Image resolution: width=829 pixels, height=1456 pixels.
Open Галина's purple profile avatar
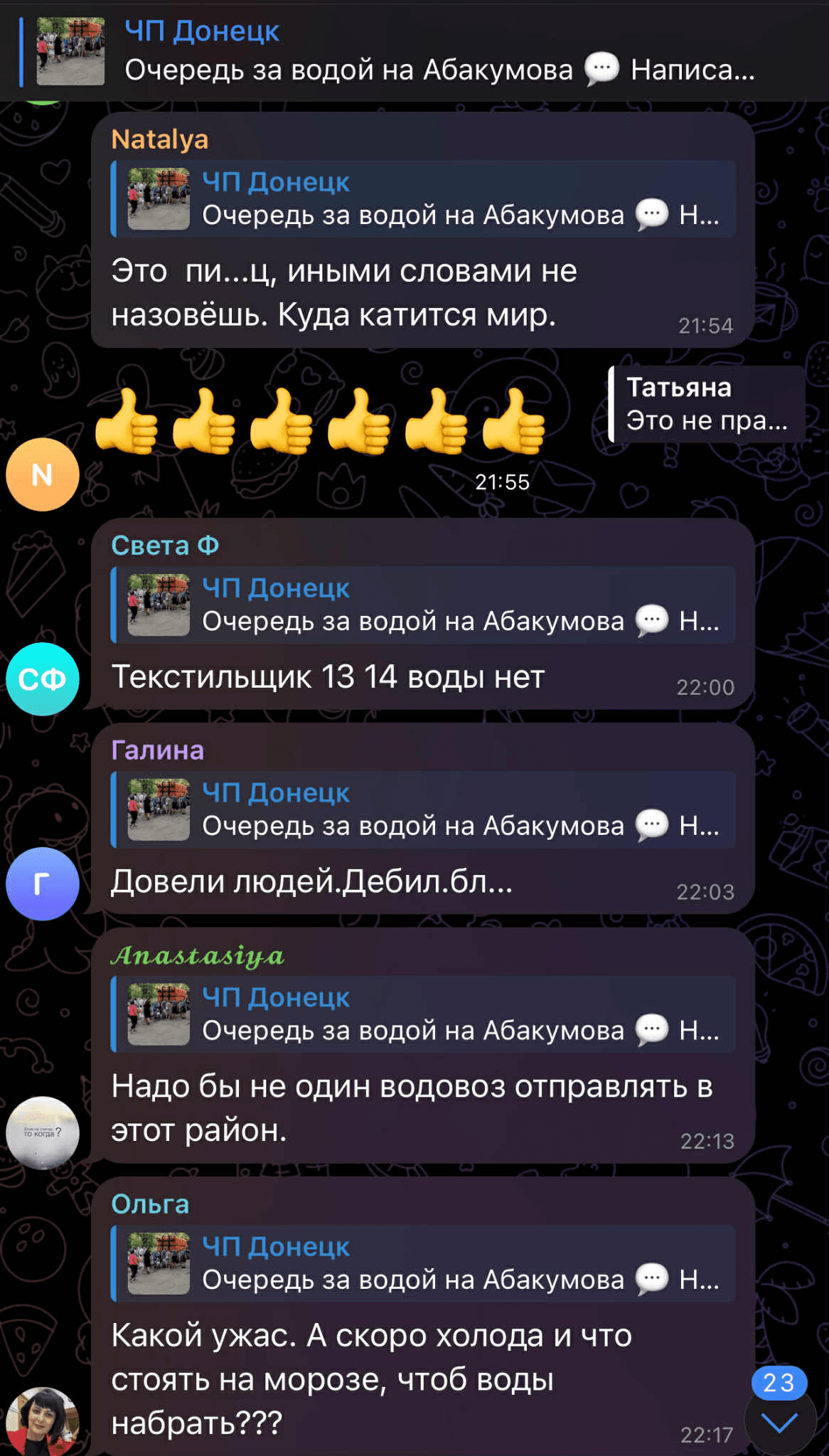(43, 884)
